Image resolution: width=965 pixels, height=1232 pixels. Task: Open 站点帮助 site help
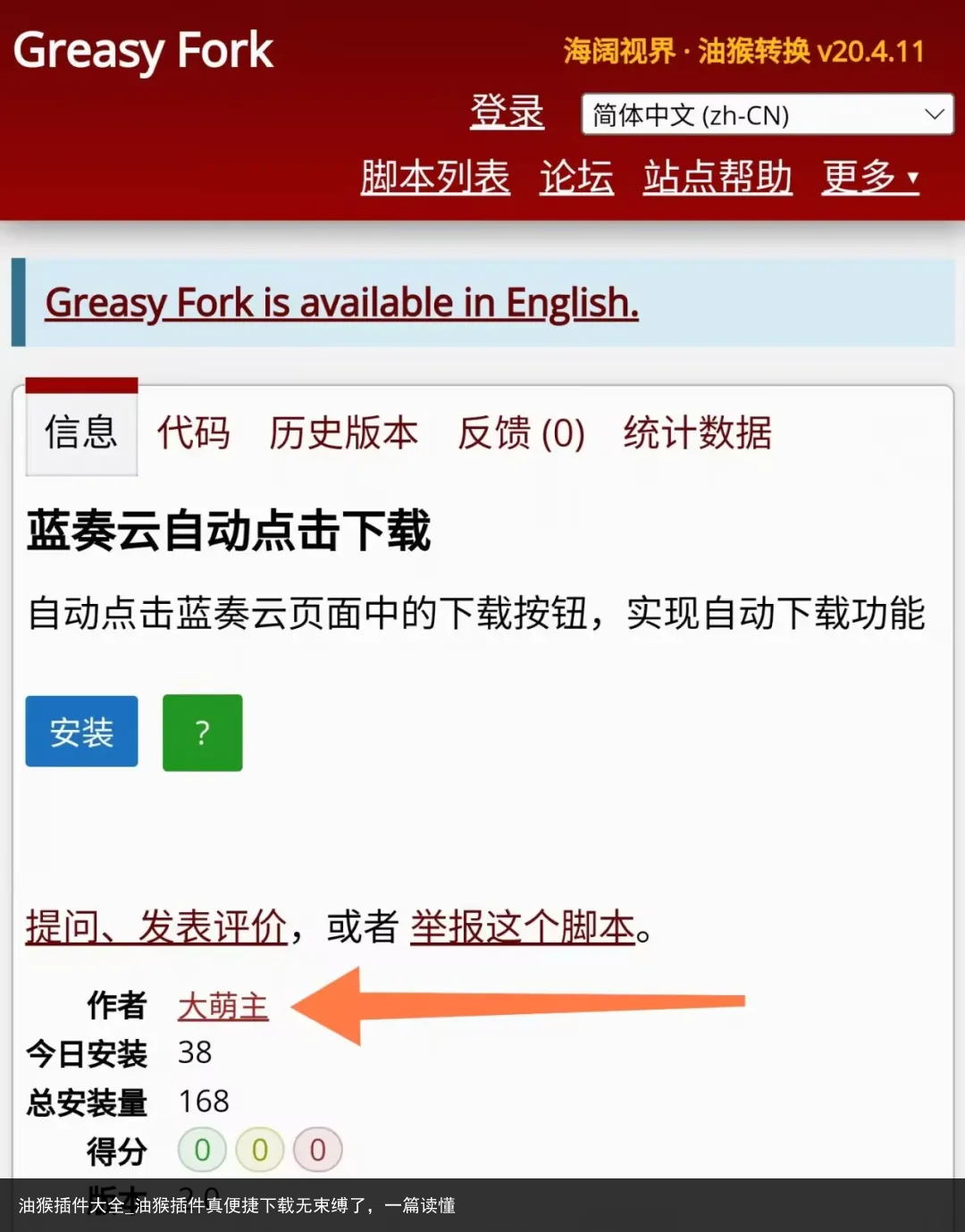(717, 177)
